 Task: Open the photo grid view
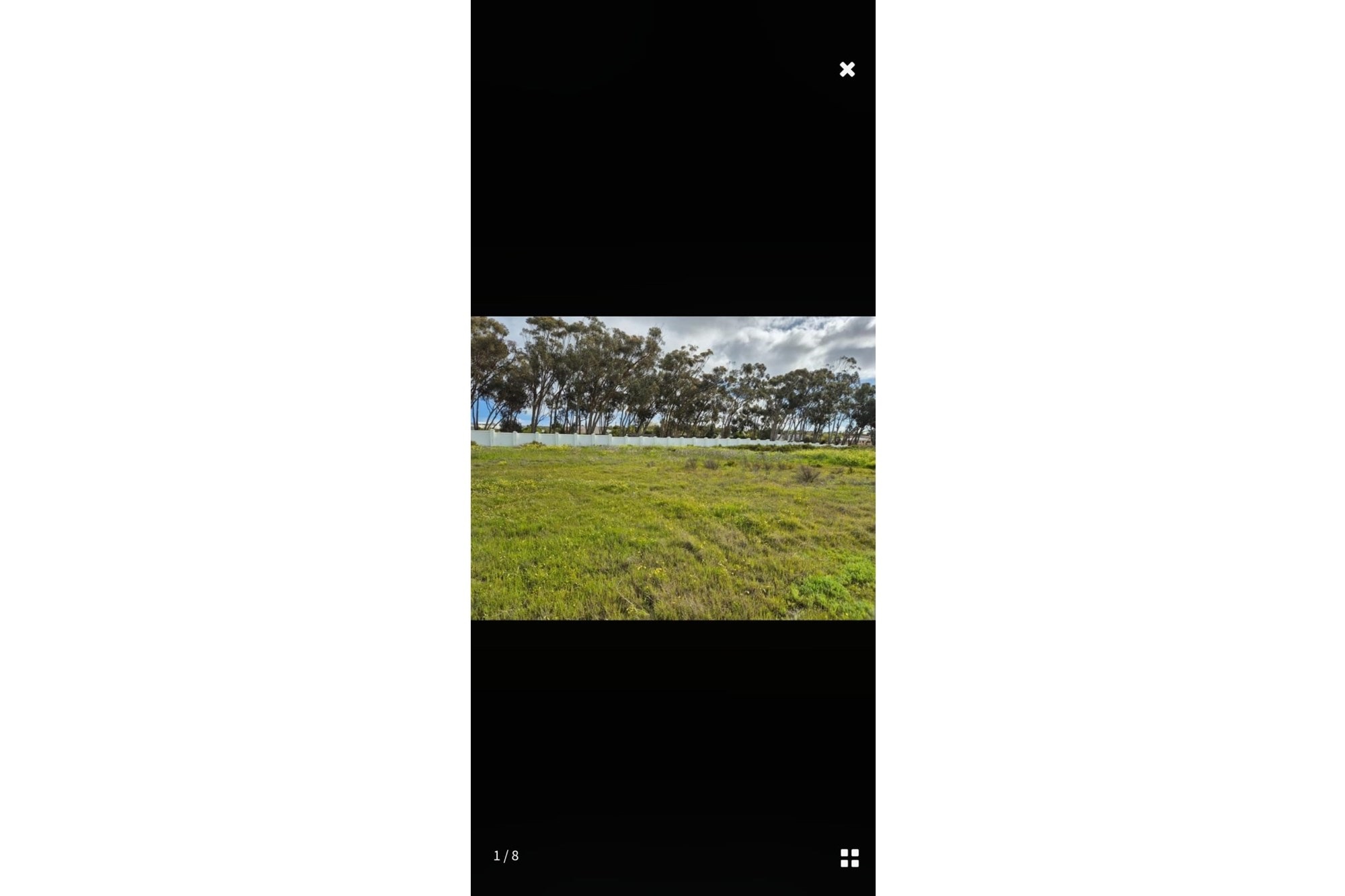849,858
